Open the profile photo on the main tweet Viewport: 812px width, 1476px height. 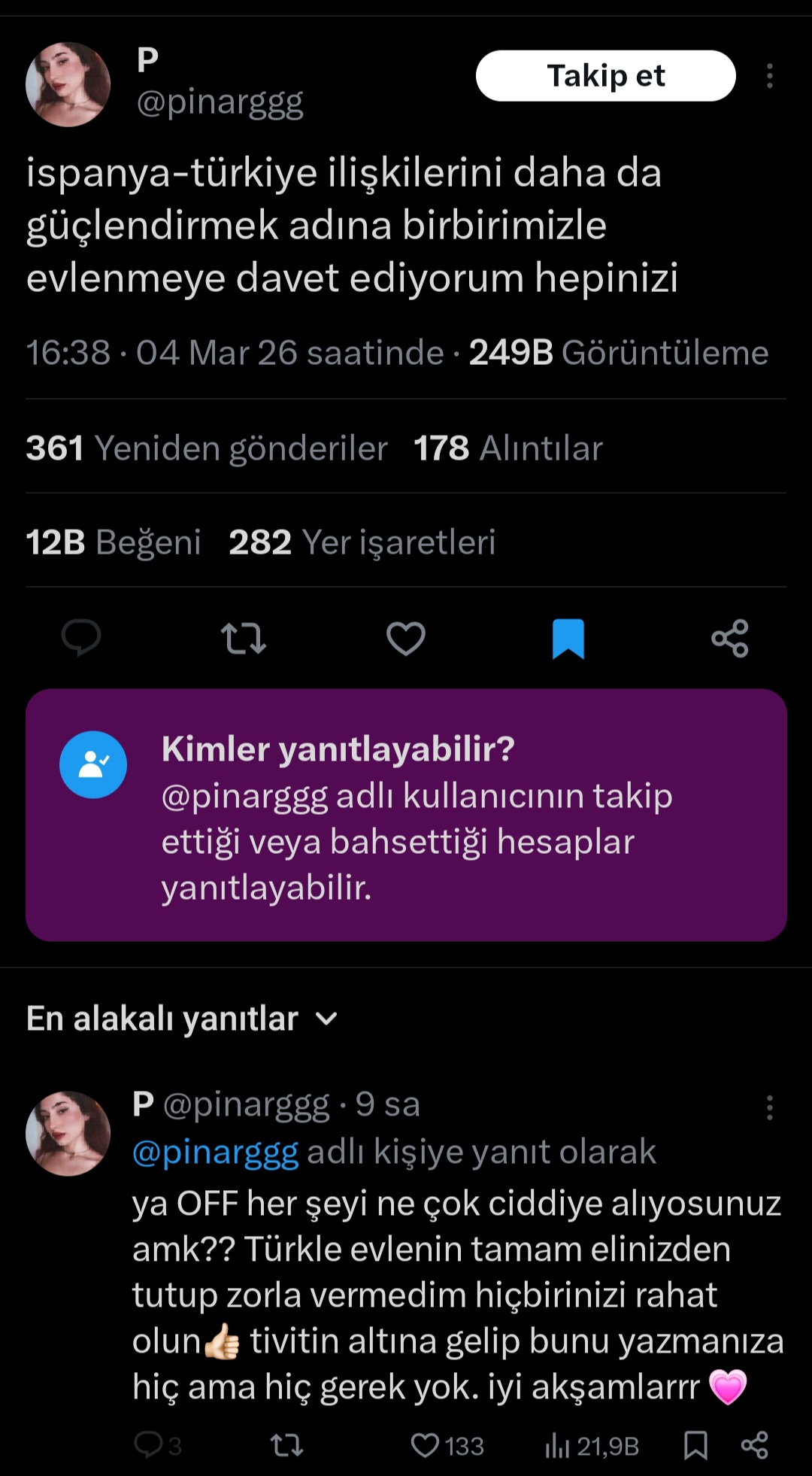[68, 84]
